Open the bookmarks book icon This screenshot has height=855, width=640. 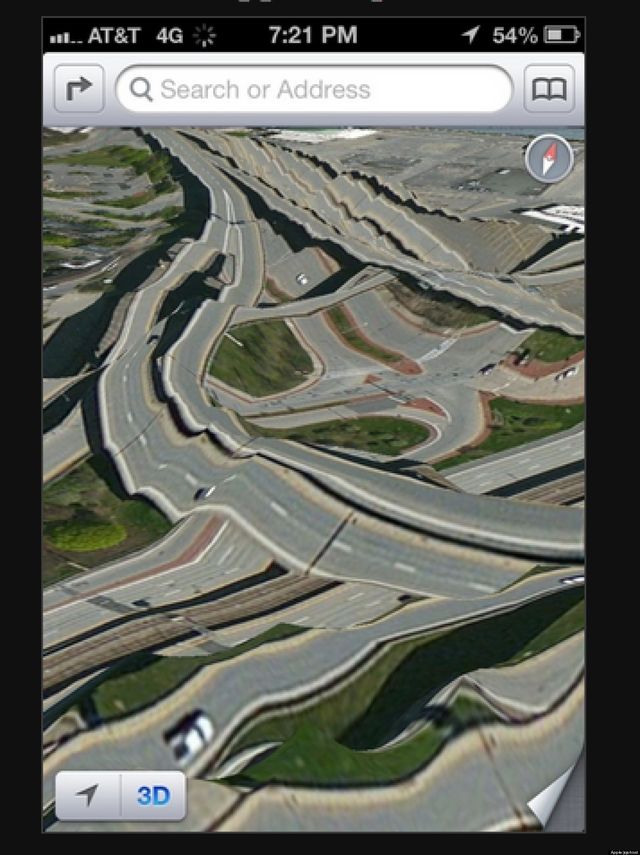coord(549,90)
